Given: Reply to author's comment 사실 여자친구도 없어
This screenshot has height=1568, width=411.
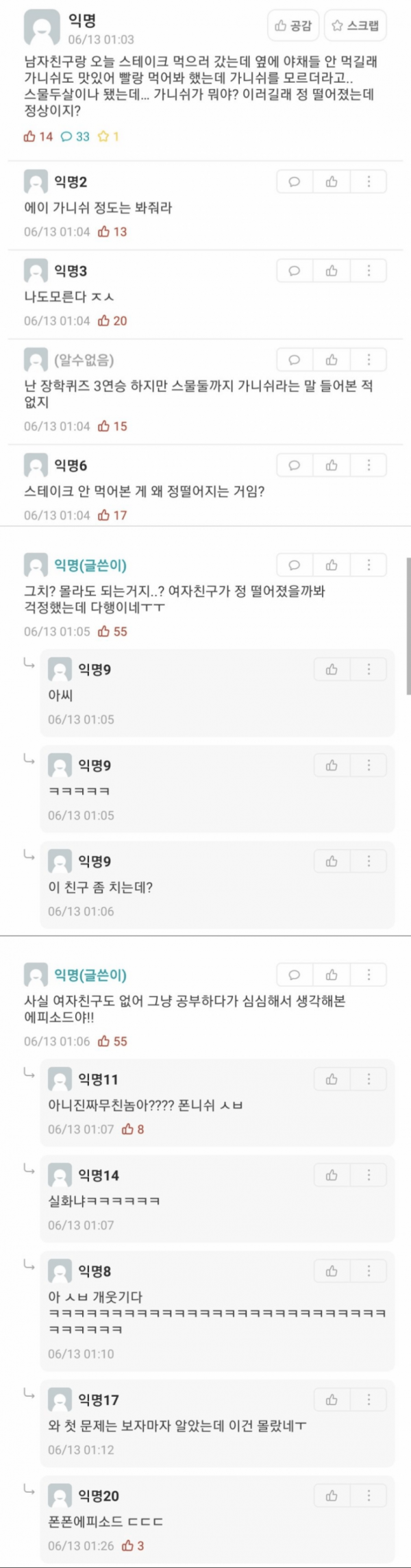Looking at the screenshot, I should [x=295, y=975].
